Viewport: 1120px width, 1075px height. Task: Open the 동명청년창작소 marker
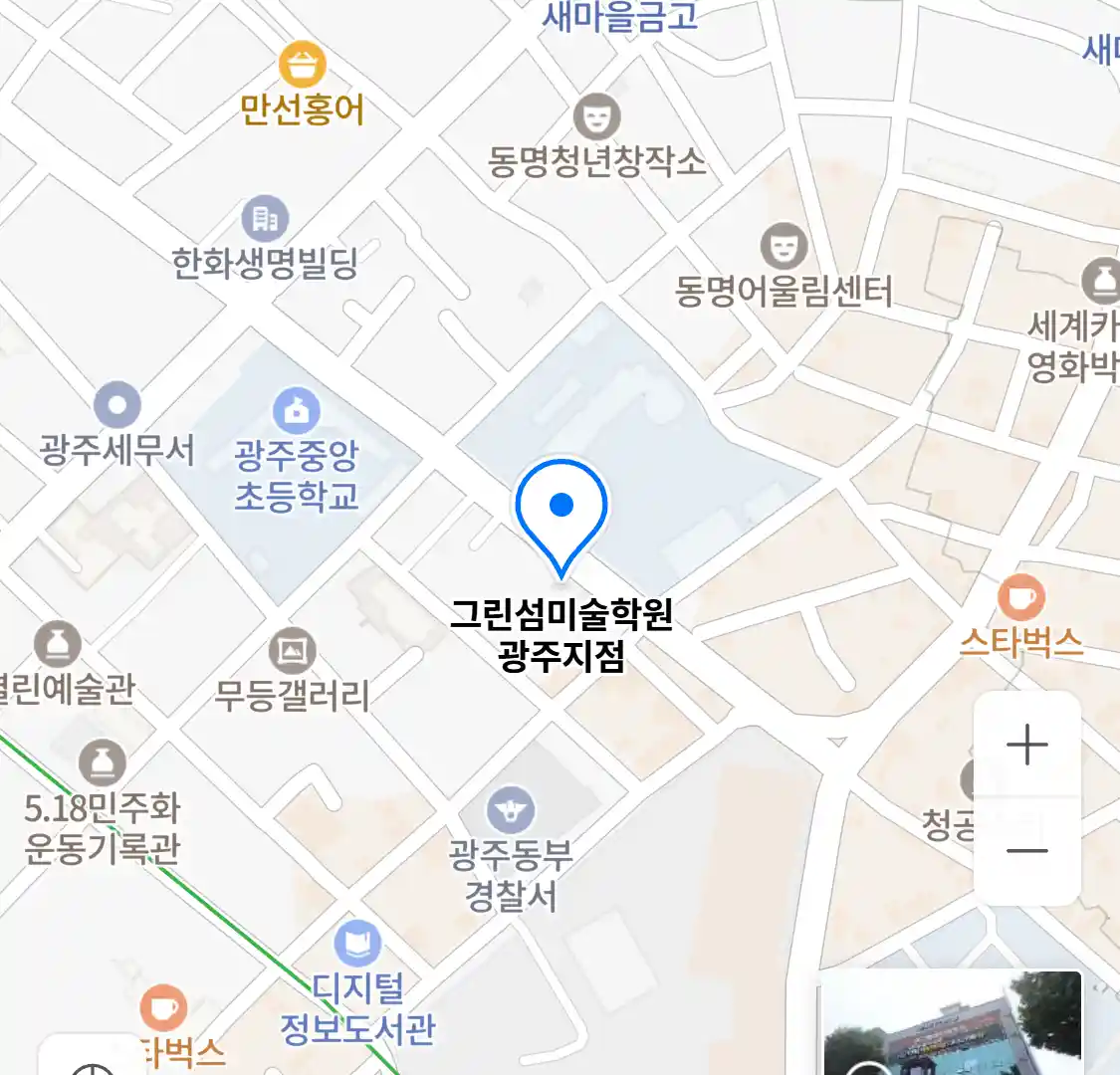click(596, 116)
